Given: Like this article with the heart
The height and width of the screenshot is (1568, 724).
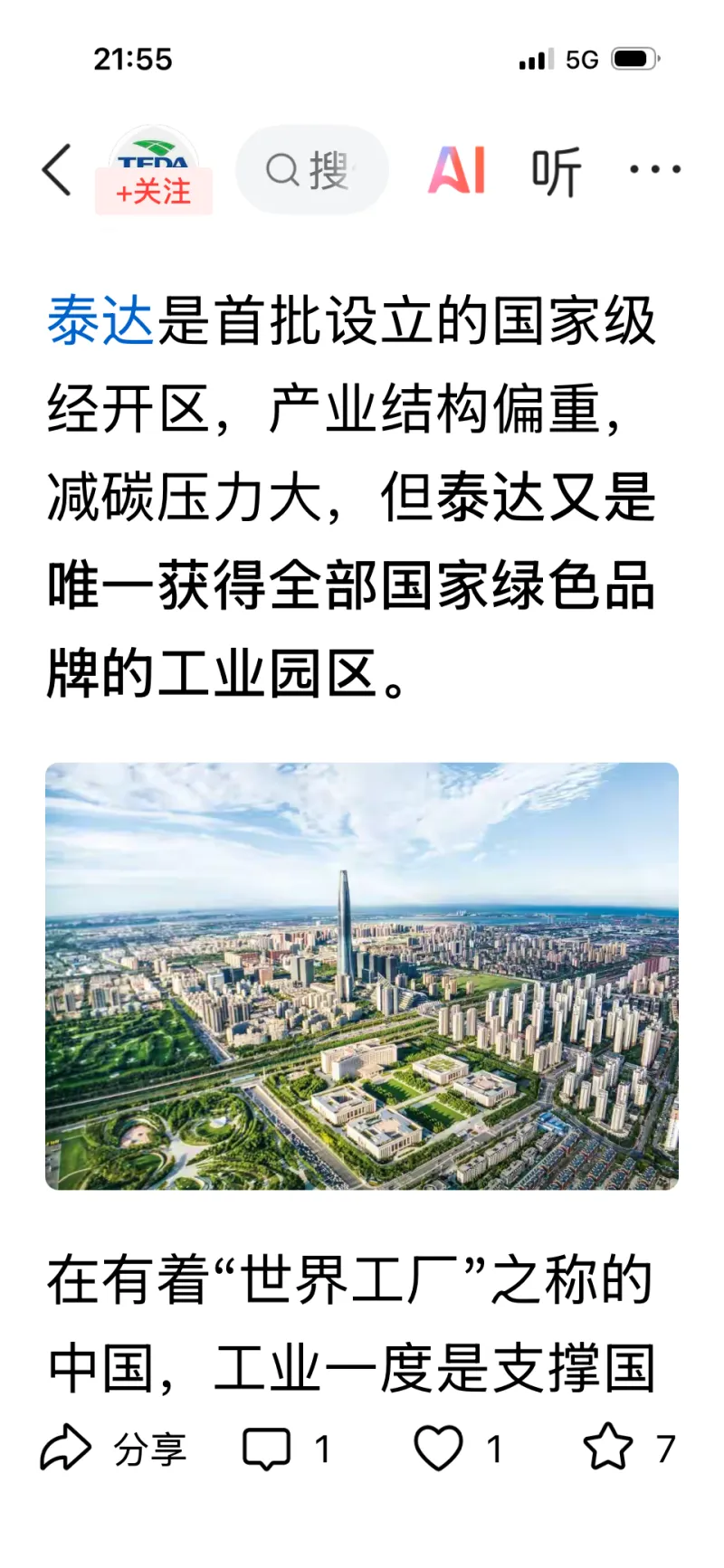Looking at the screenshot, I should pyautogui.click(x=439, y=1448).
